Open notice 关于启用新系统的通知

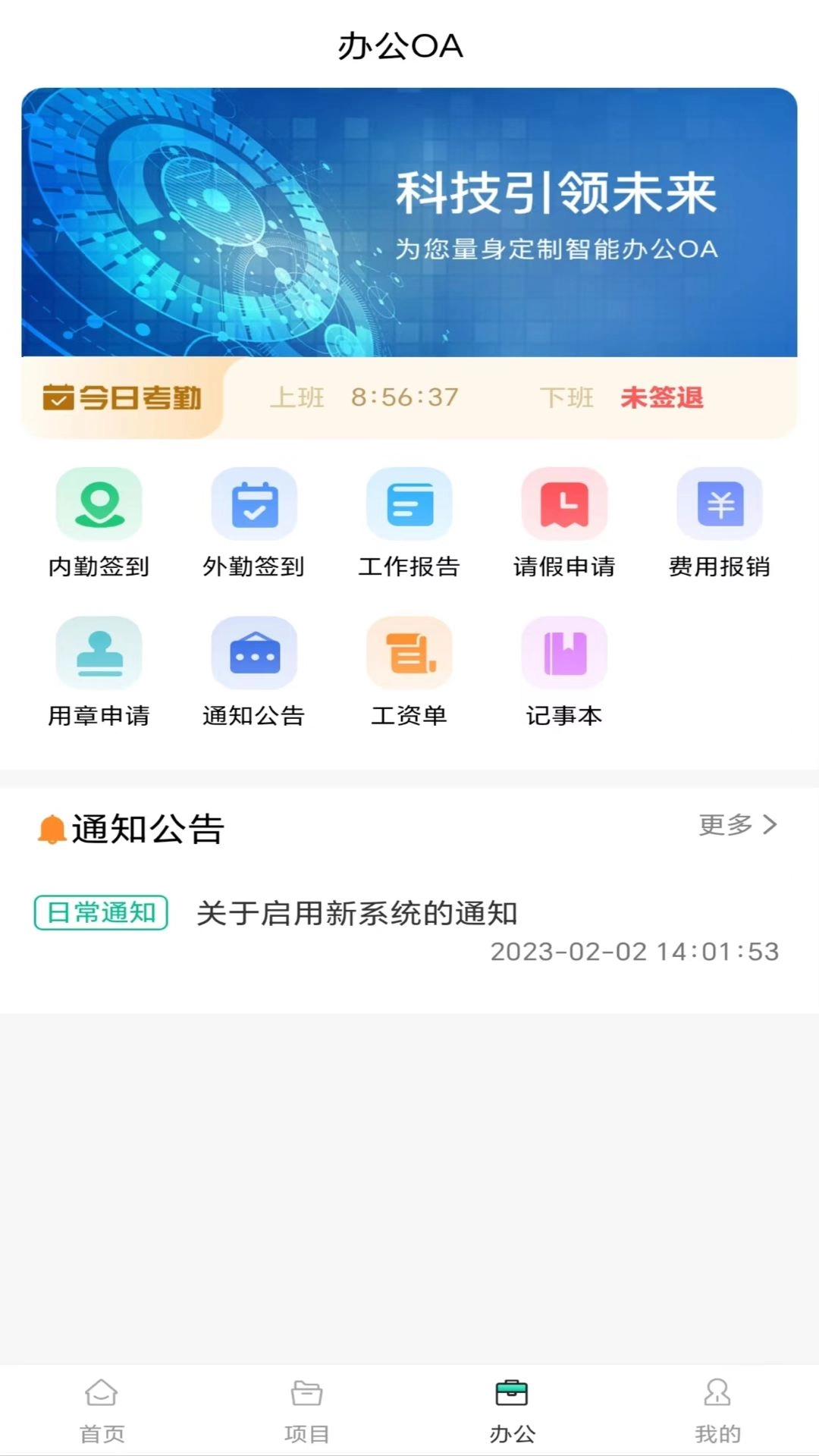coord(356,915)
